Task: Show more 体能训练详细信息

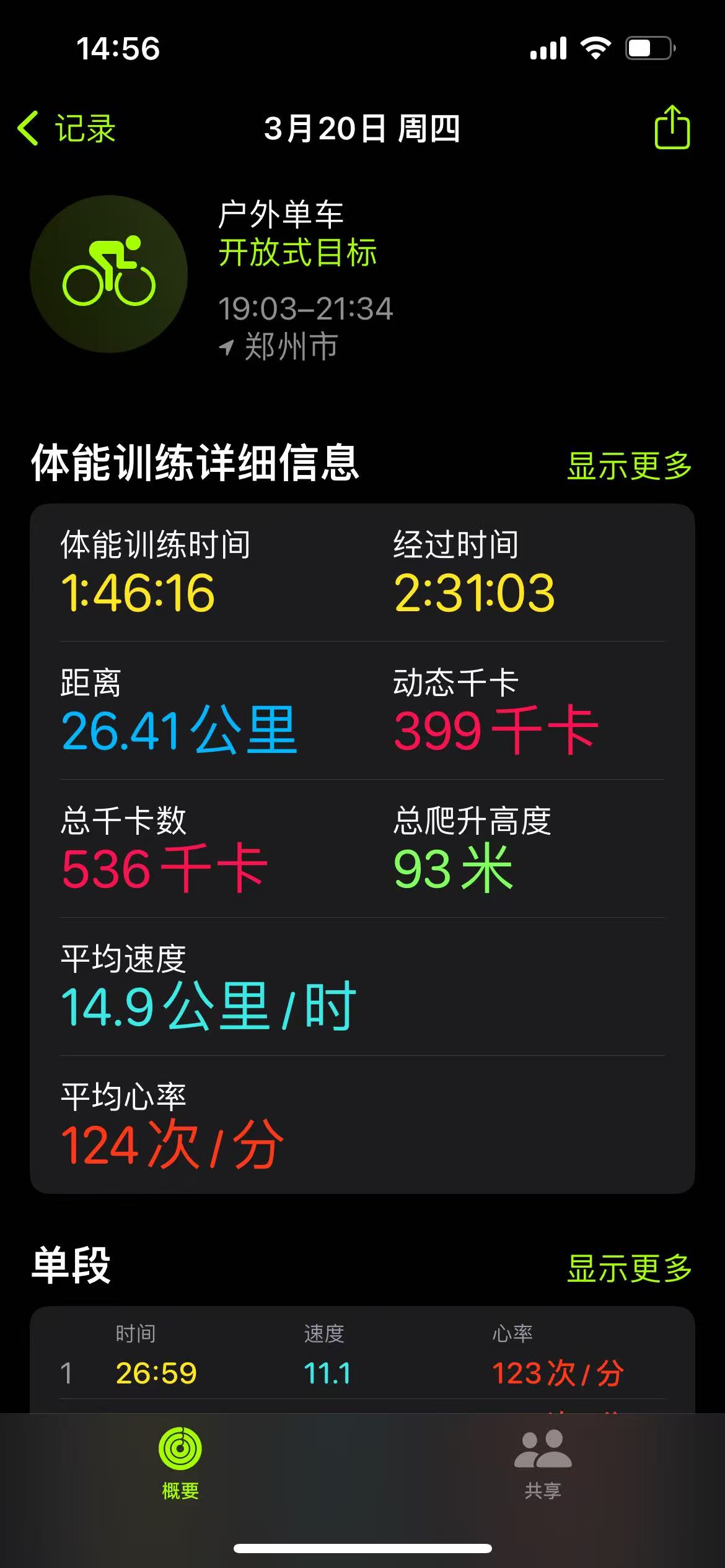Action: pyautogui.click(x=629, y=466)
